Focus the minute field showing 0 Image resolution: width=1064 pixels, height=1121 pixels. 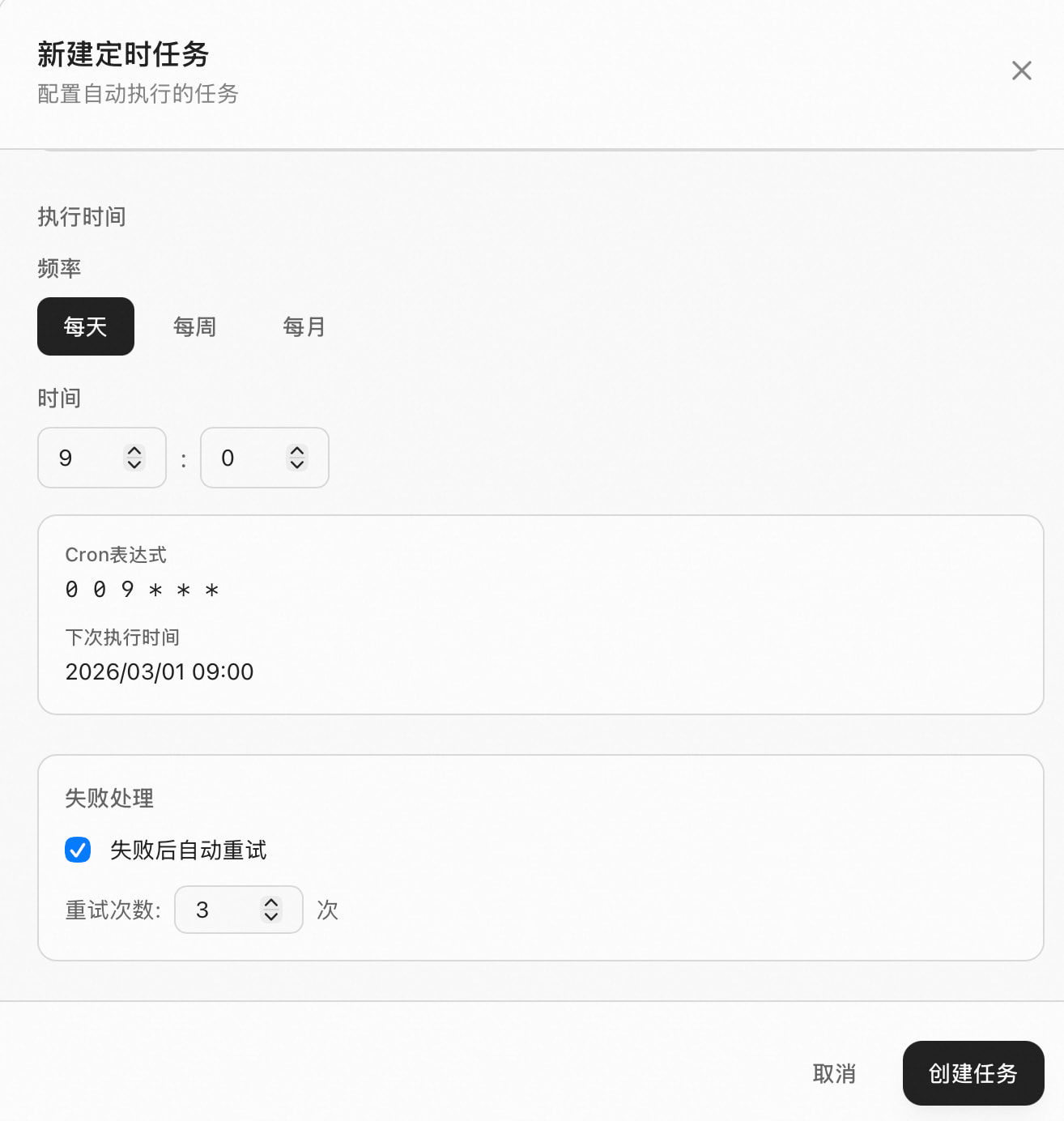pos(247,458)
